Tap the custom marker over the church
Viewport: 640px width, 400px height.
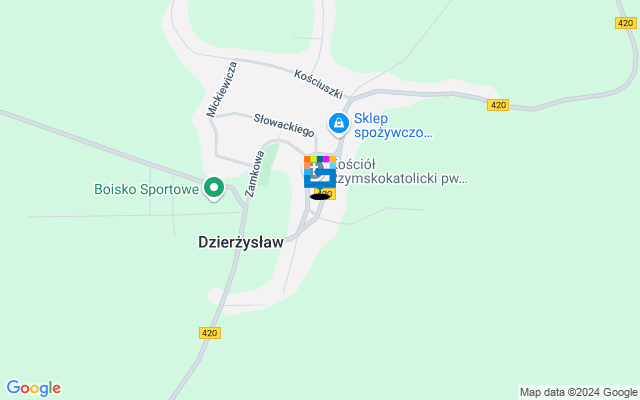click(x=320, y=175)
